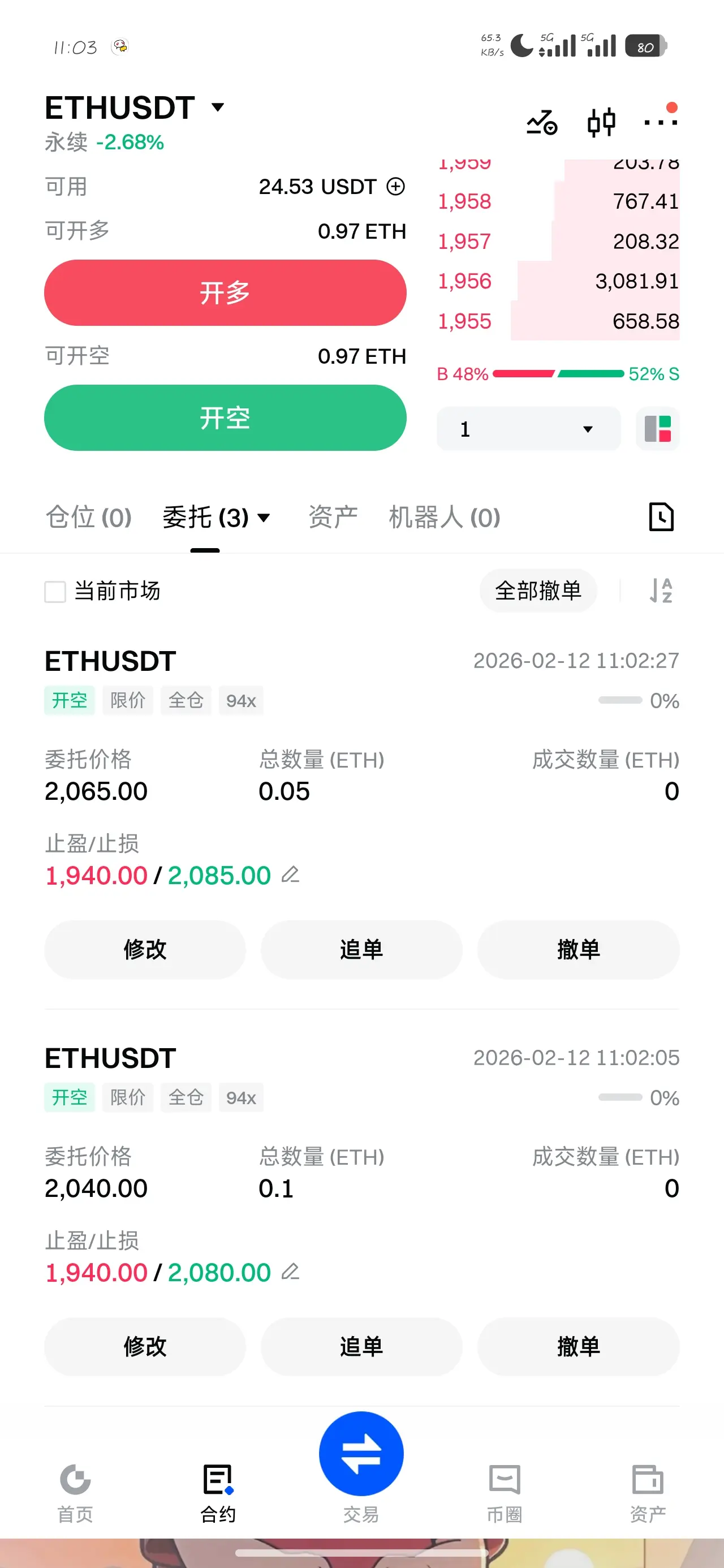Screen dimensions: 724x1568
Task: Expand the order book depth dropdown
Action: click(x=528, y=429)
